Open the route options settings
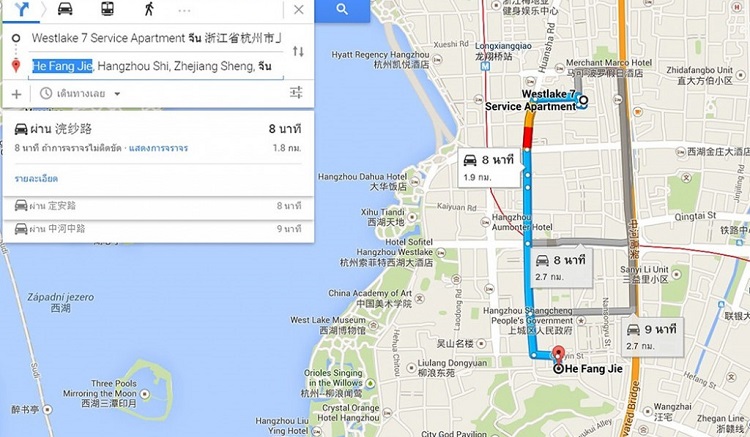 (x=295, y=93)
